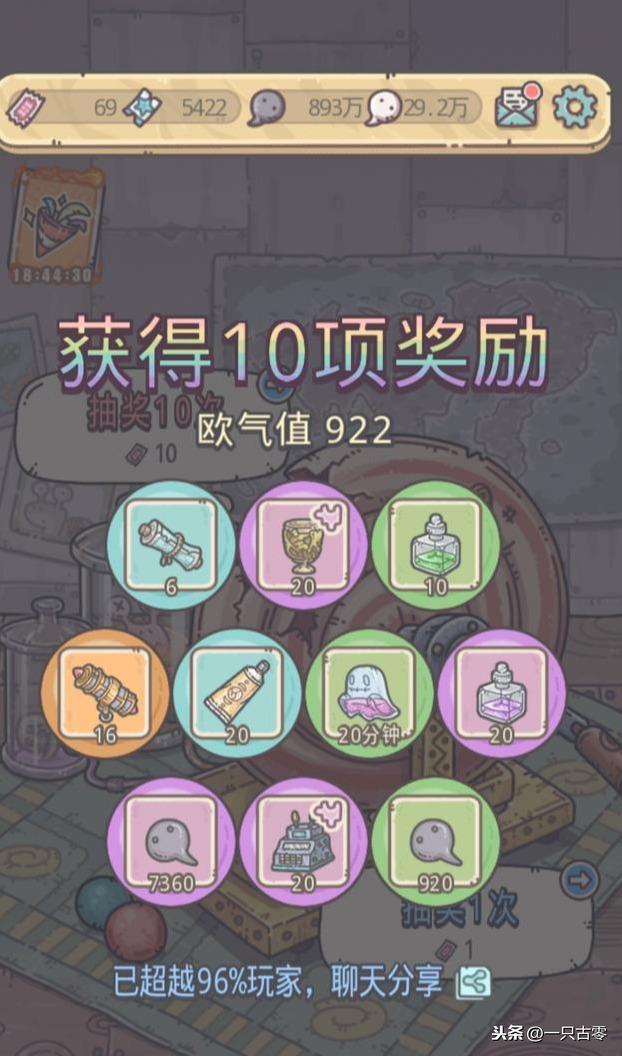View the purple potion bottle reward

[x=502, y=693]
